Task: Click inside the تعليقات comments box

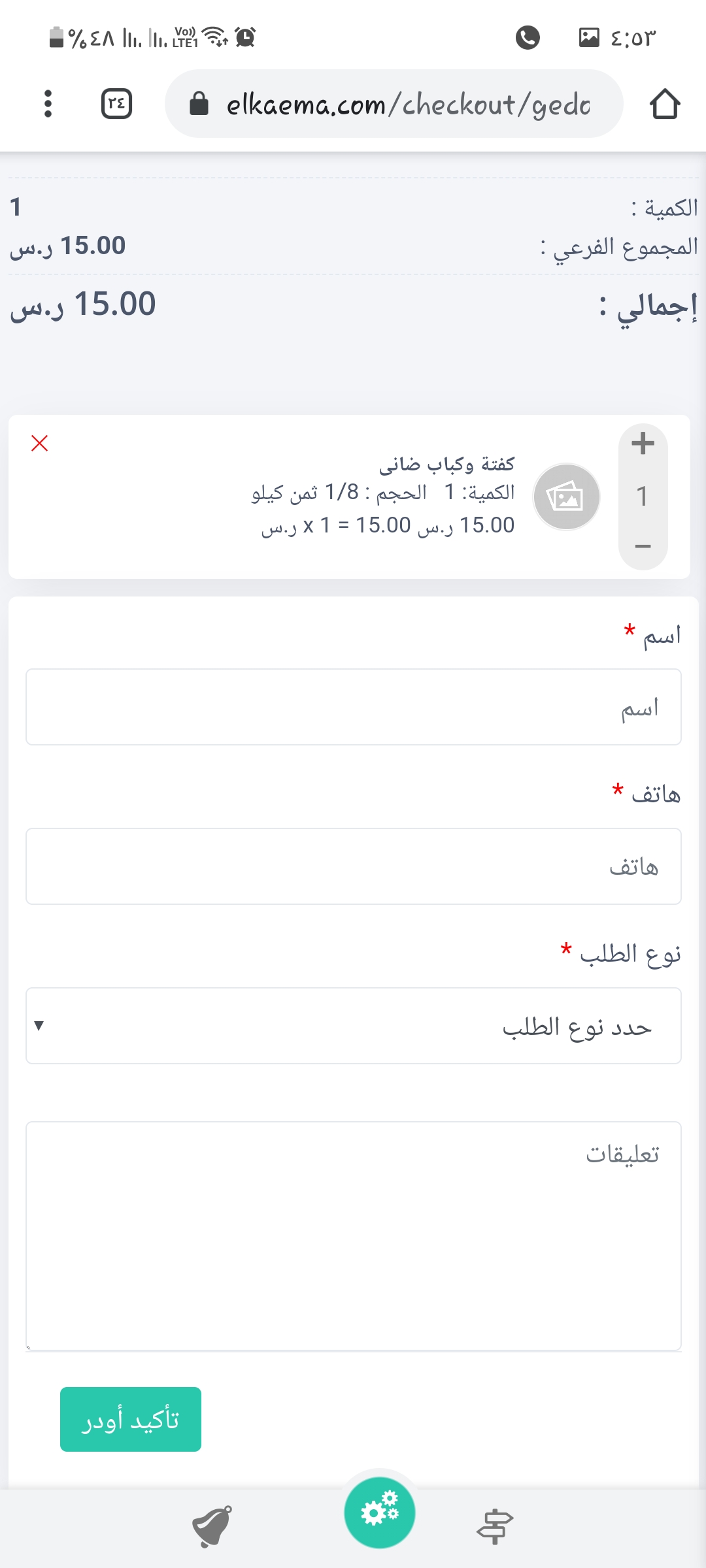Action: [353, 1235]
